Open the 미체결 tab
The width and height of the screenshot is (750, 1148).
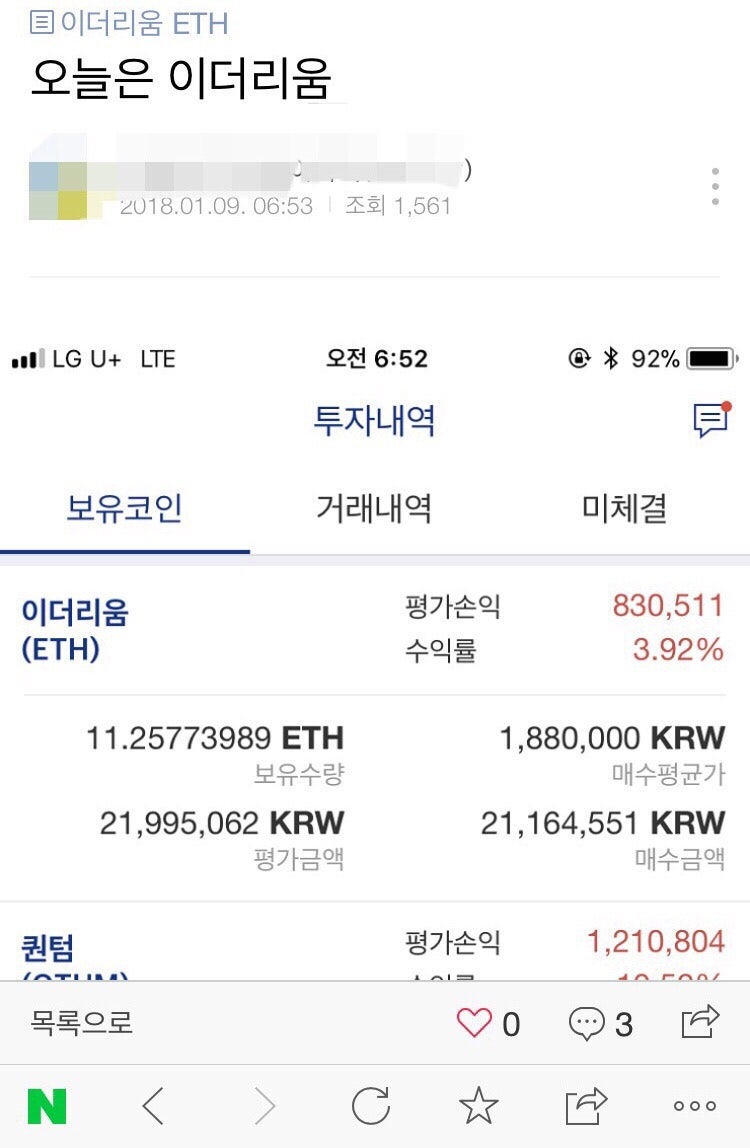click(x=622, y=508)
